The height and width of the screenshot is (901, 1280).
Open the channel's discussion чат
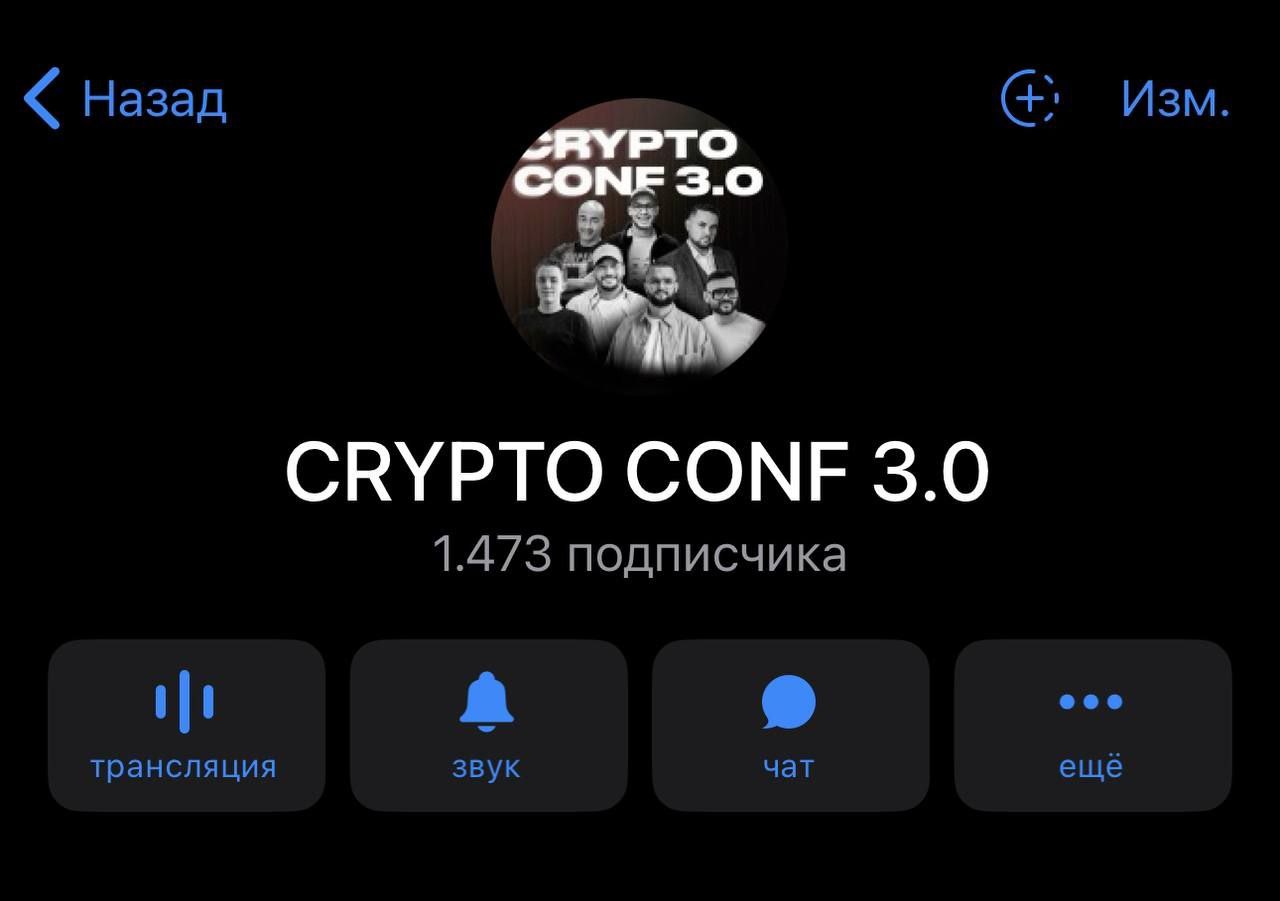pyautogui.click(x=790, y=725)
